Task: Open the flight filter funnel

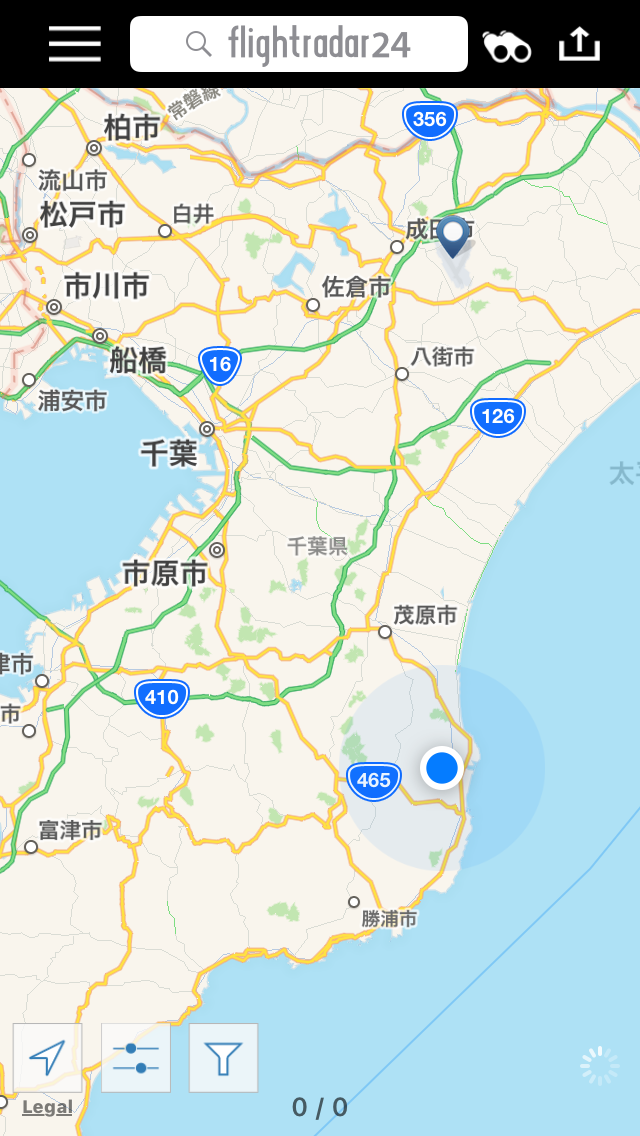Action: tap(223, 1057)
